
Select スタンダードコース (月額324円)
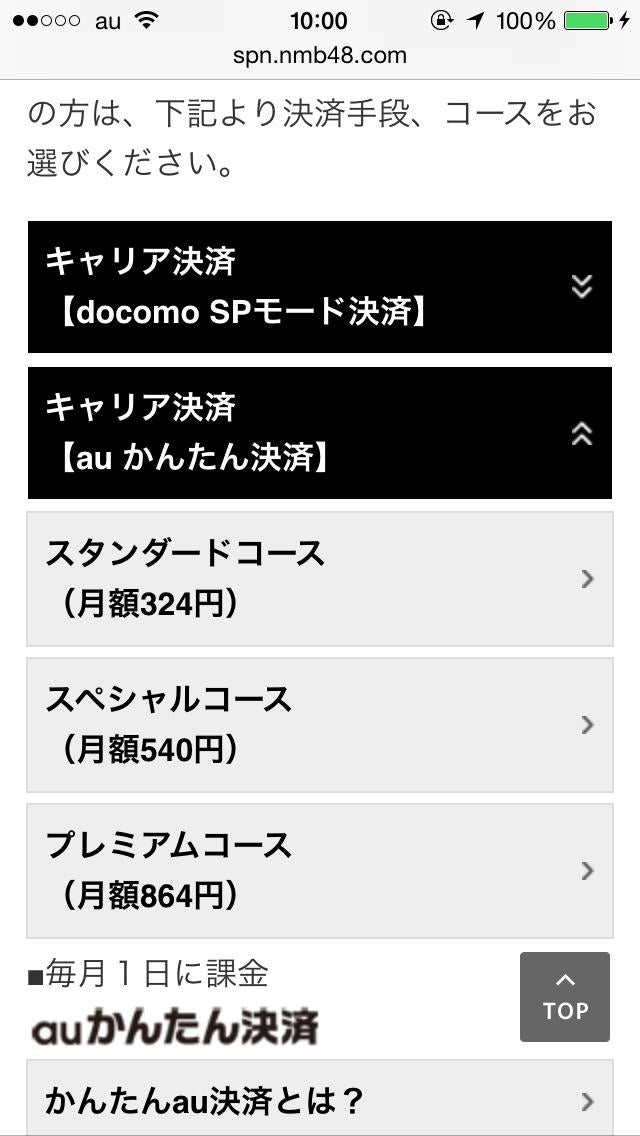pyautogui.click(x=319, y=579)
